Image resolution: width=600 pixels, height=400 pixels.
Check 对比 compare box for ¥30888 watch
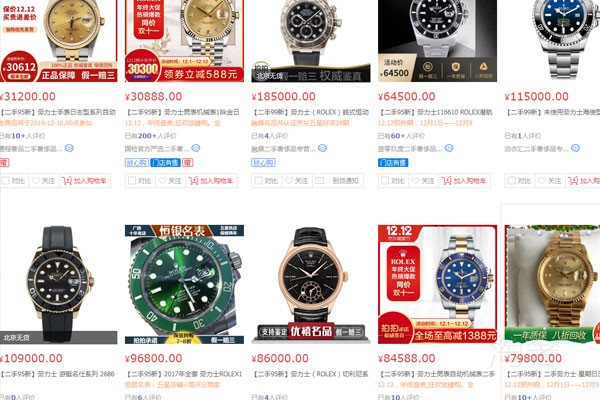tap(132, 181)
